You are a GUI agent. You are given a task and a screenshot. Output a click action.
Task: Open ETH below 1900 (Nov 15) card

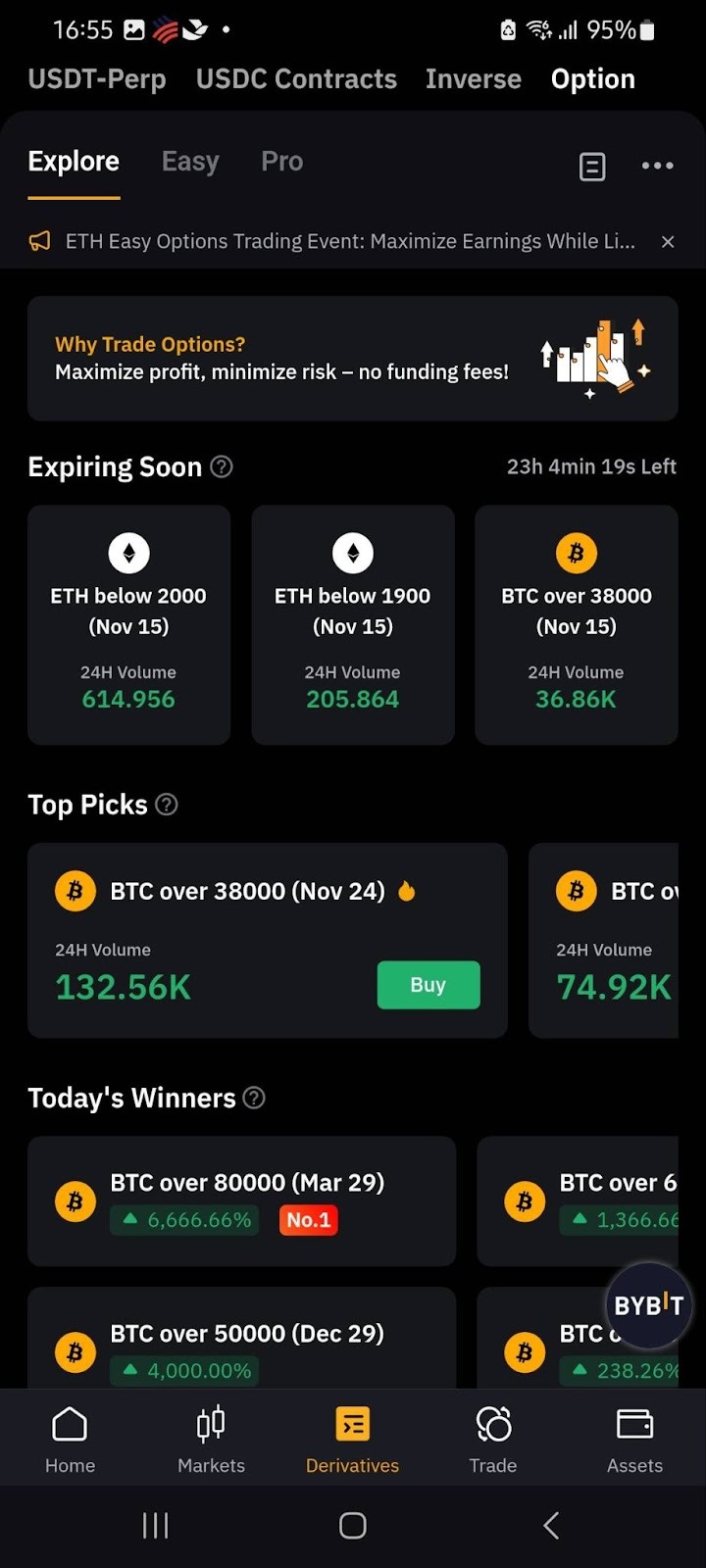click(x=353, y=624)
